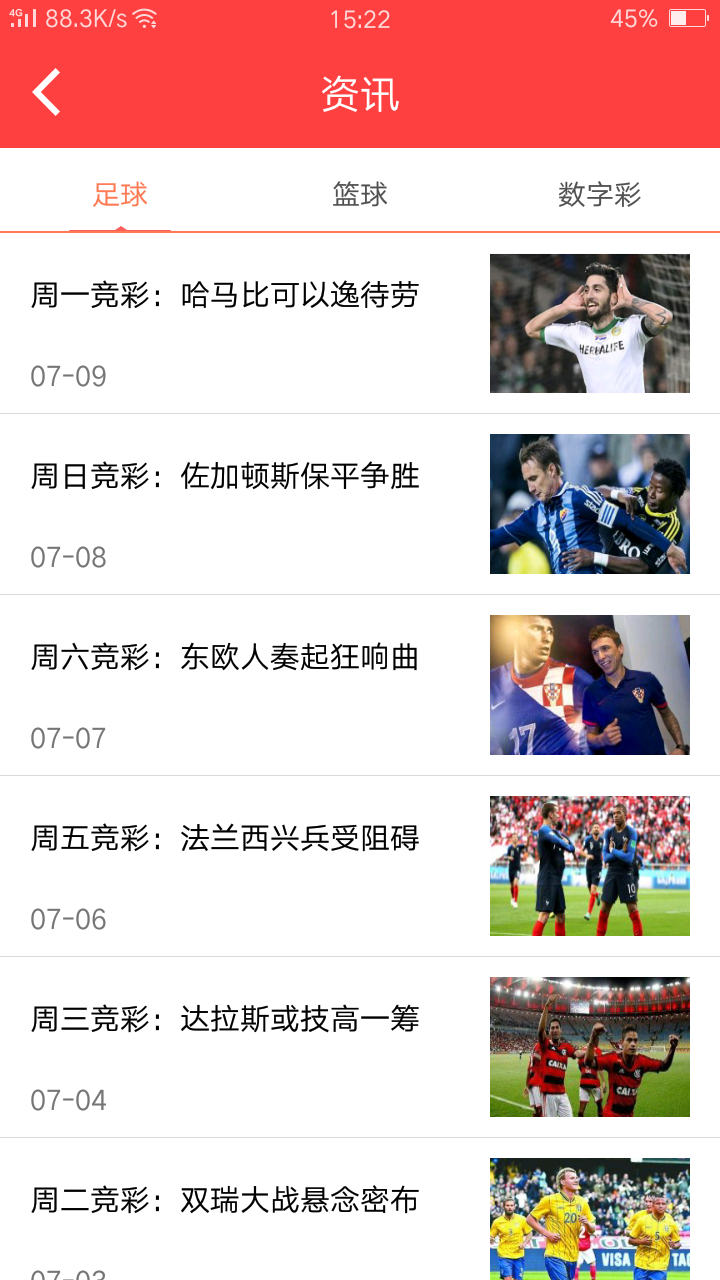Image resolution: width=720 pixels, height=1280 pixels.
Task: Read 周日竞彩：佐加顿斯保平争胜
Action: (225, 477)
